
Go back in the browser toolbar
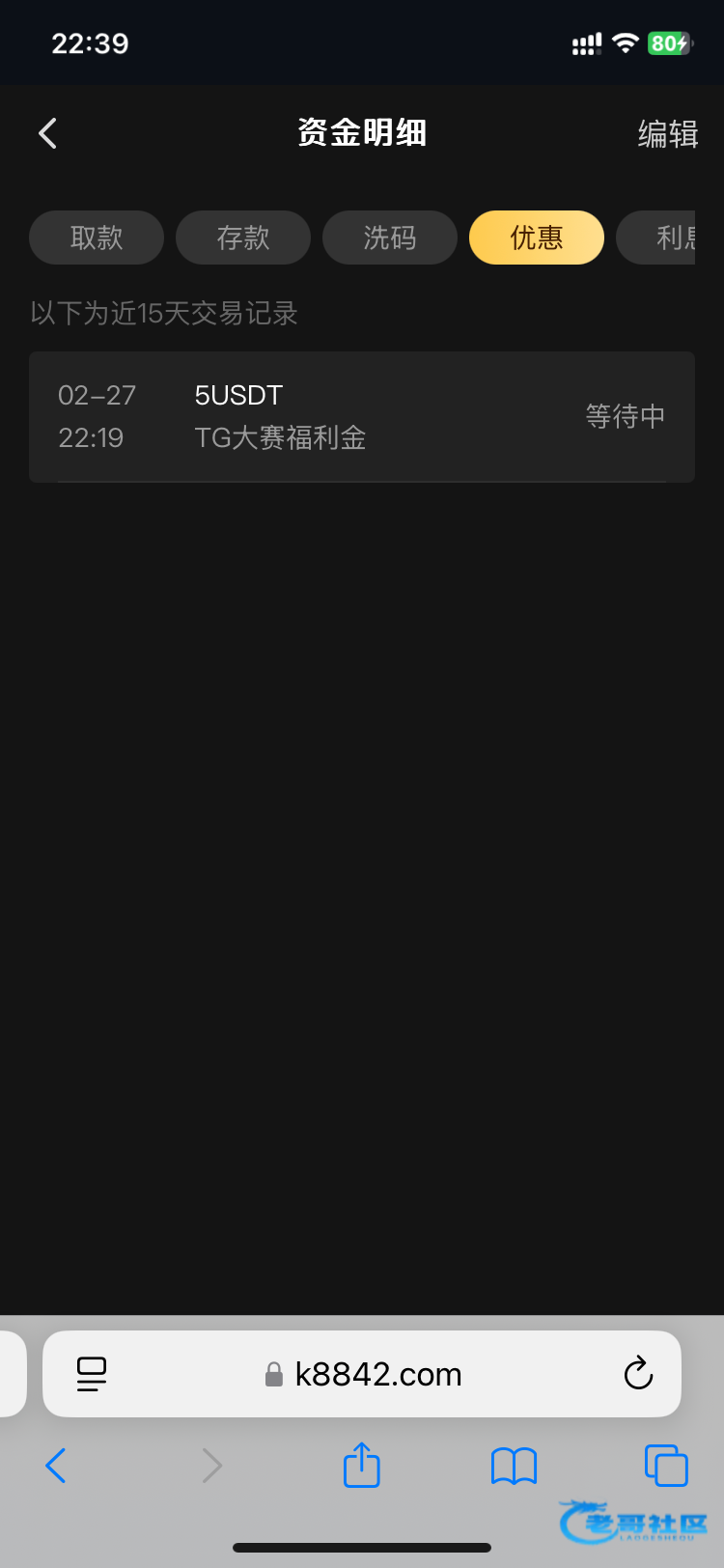click(56, 1466)
